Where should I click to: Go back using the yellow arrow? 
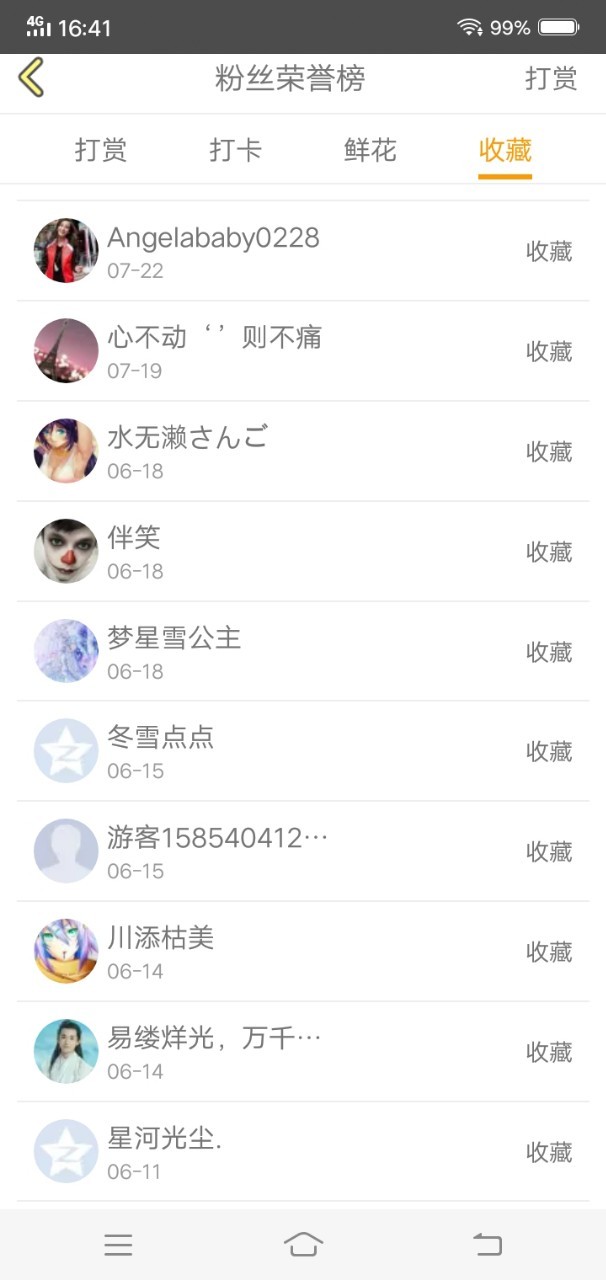click(x=31, y=78)
